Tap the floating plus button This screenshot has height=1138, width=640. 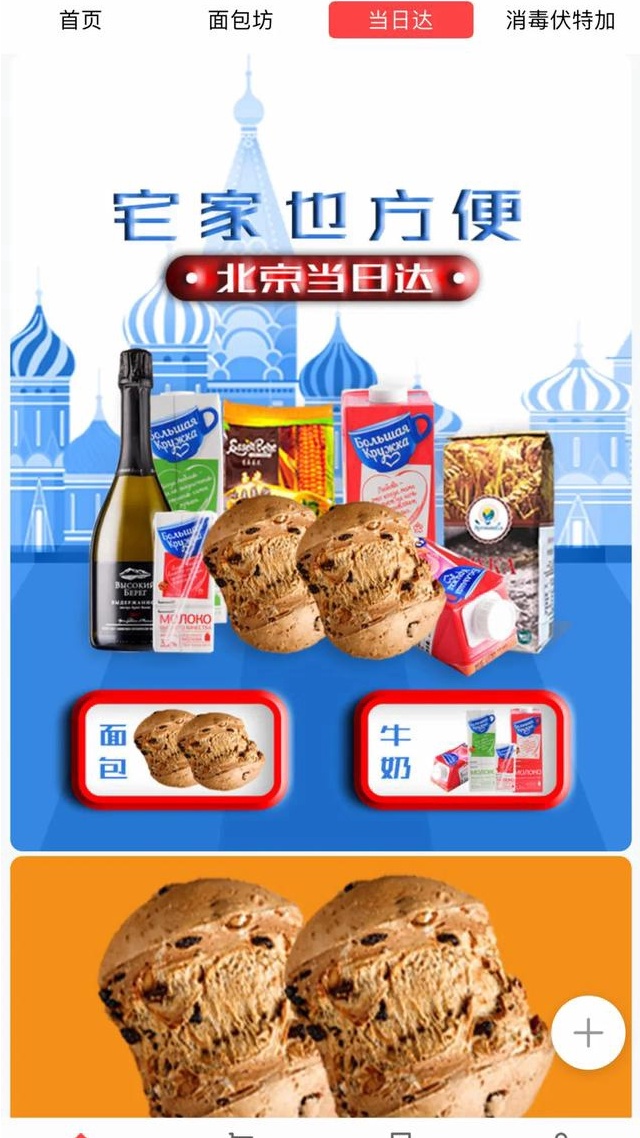tap(588, 1032)
